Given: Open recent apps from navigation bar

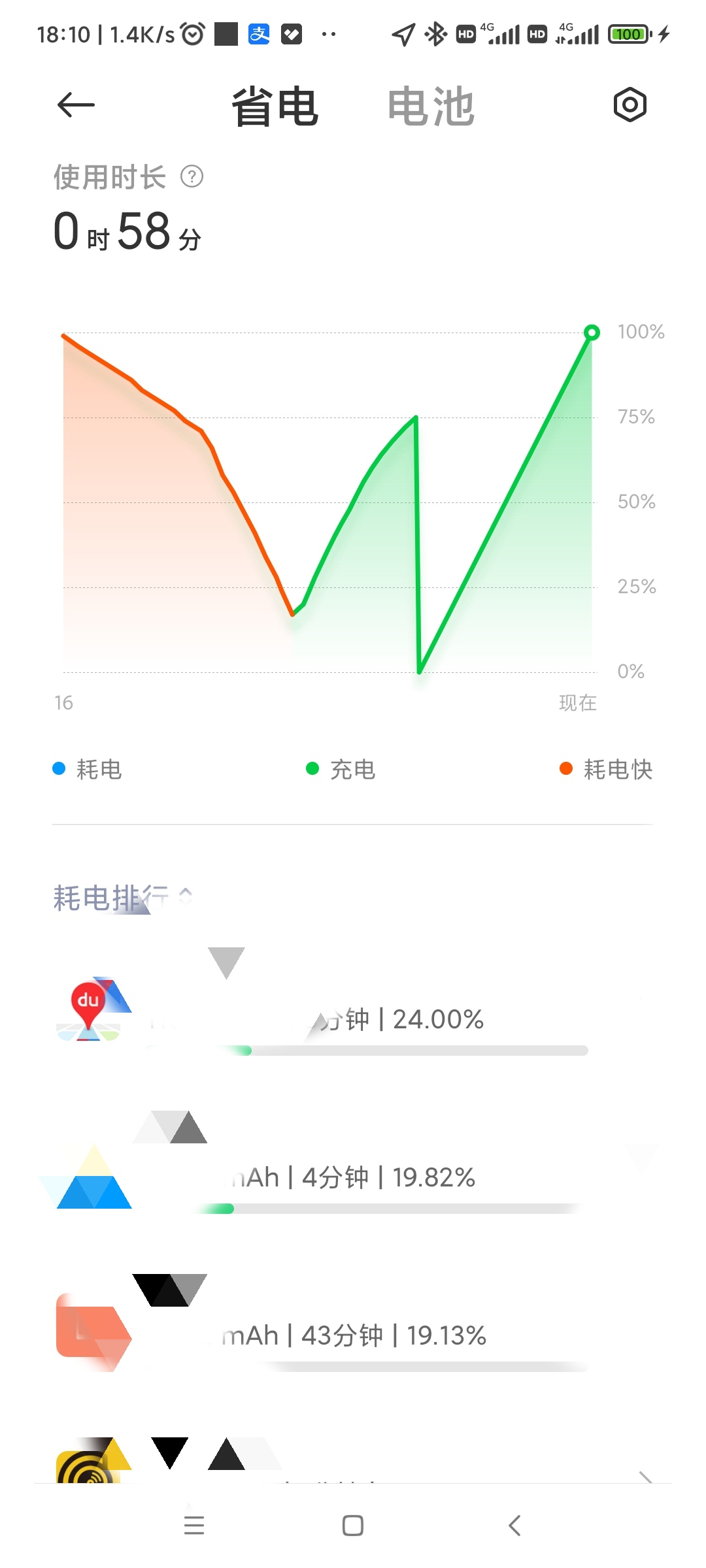Looking at the screenshot, I should (x=194, y=1526).
